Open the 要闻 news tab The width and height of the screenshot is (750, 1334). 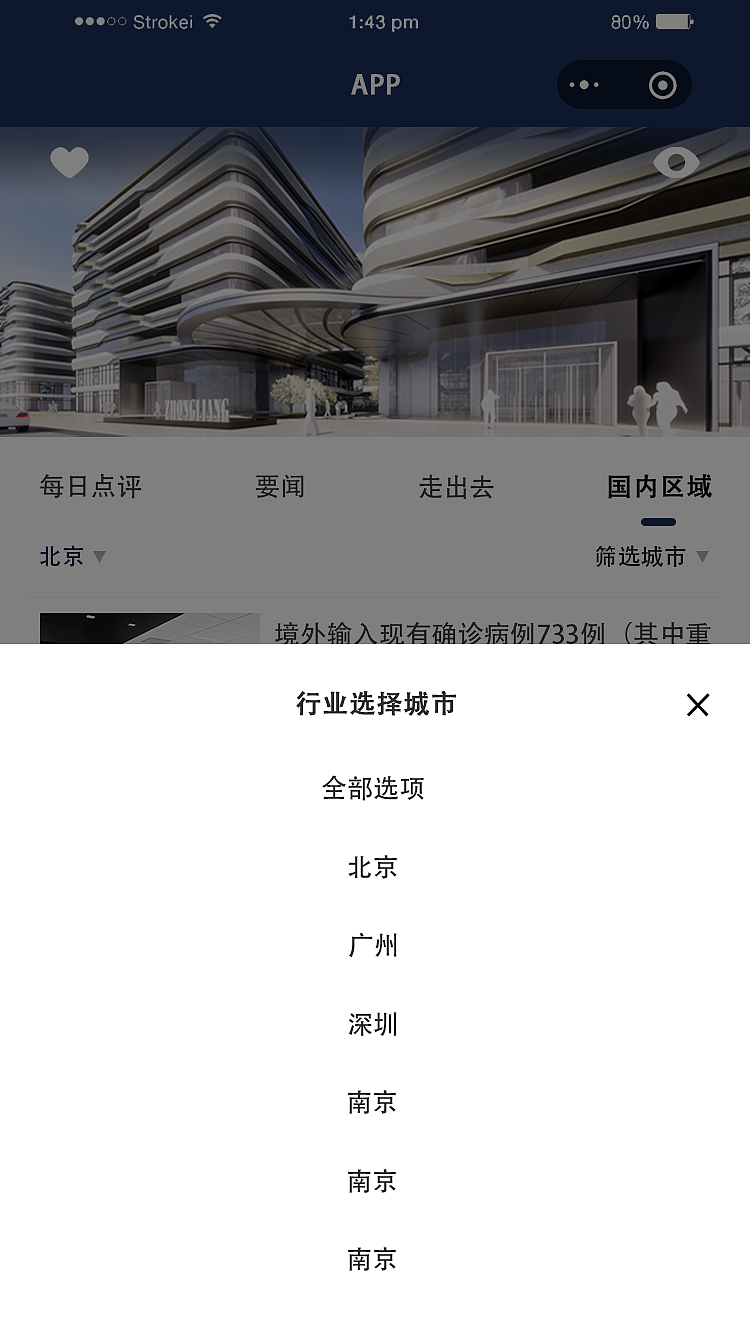(x=278, y=487)
